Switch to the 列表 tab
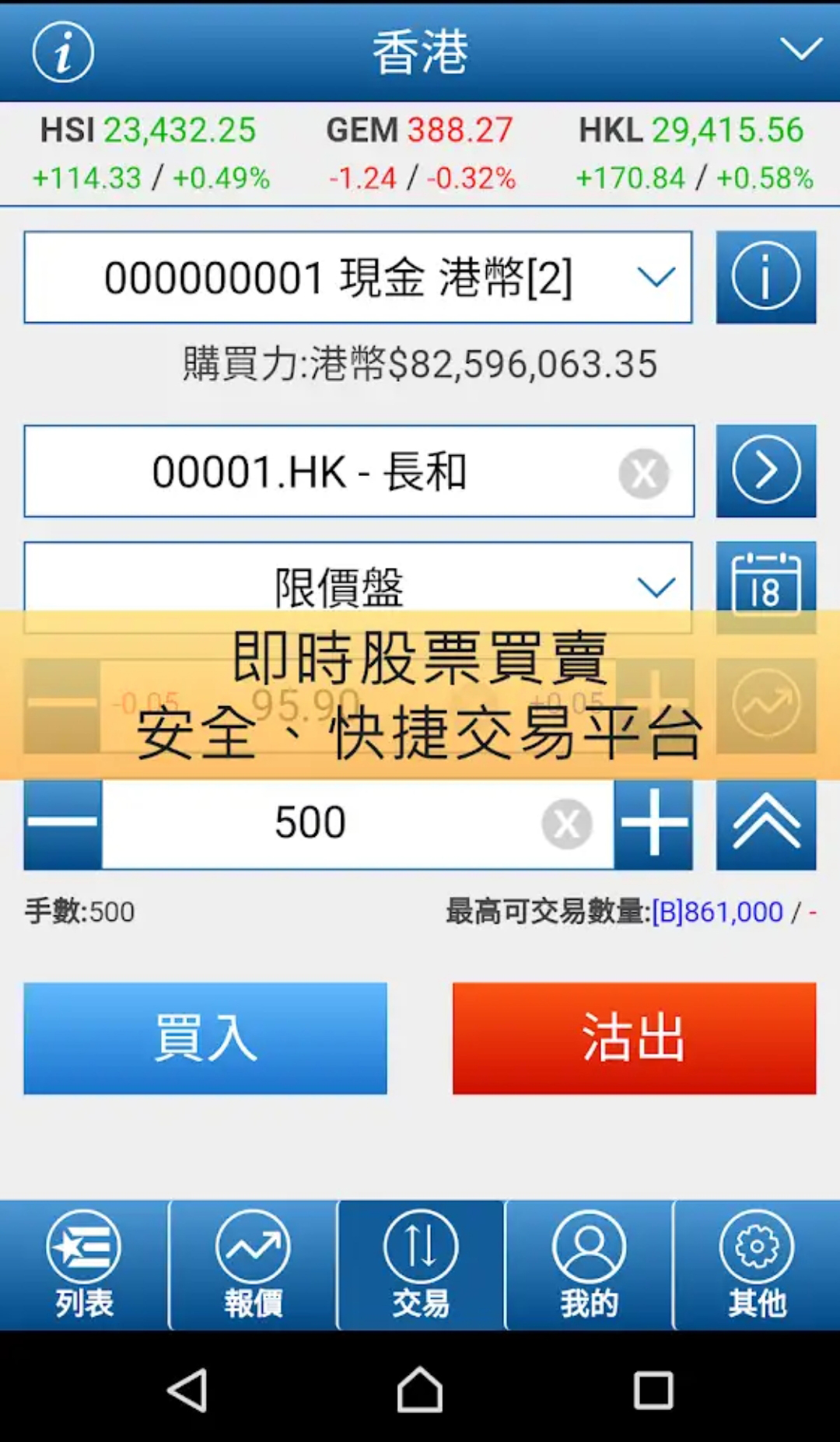The image size is (840, 1442). 84,1265
